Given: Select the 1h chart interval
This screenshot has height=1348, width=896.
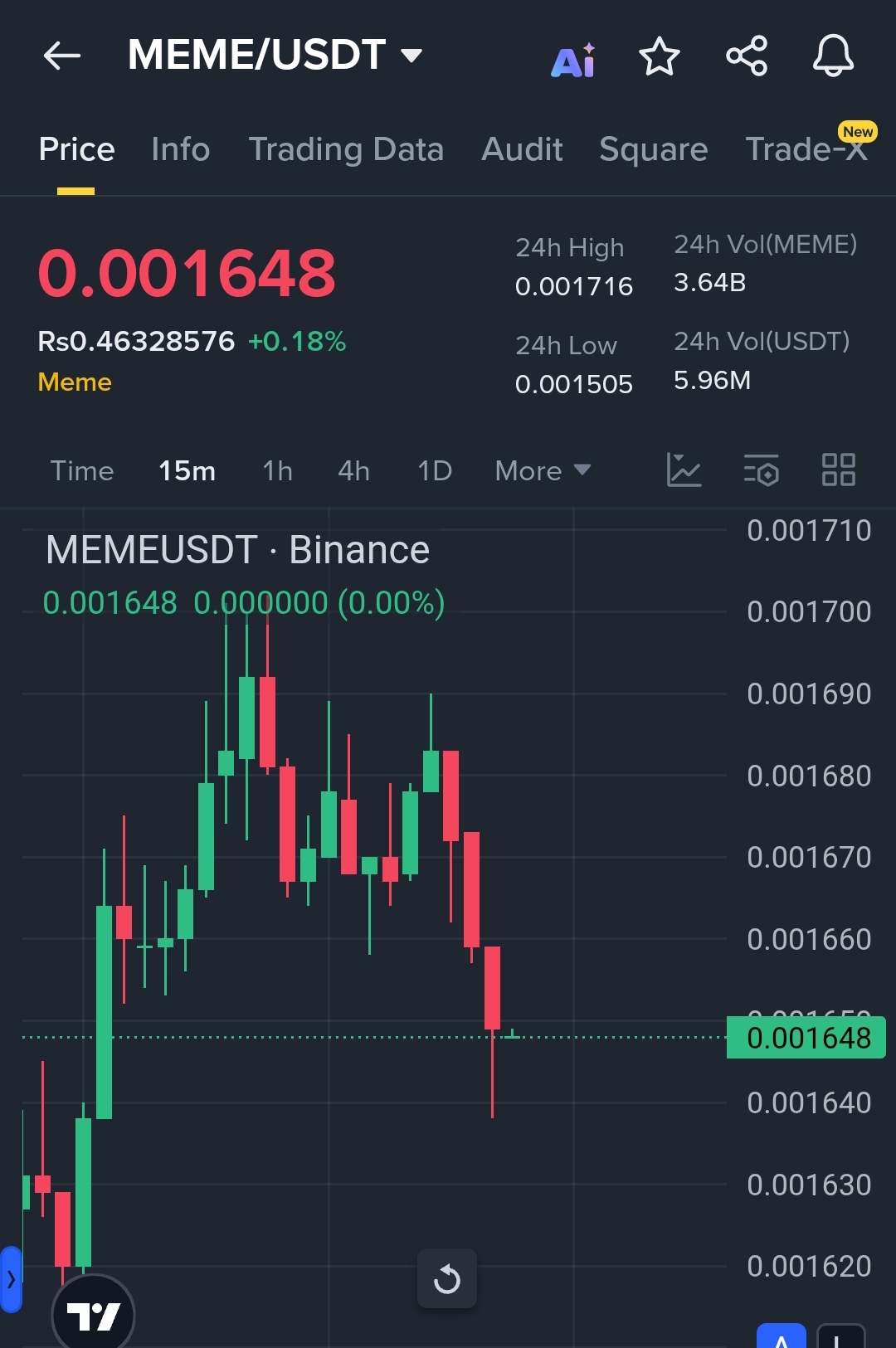Looking at the screenshot, I should (x=277, y=470).
